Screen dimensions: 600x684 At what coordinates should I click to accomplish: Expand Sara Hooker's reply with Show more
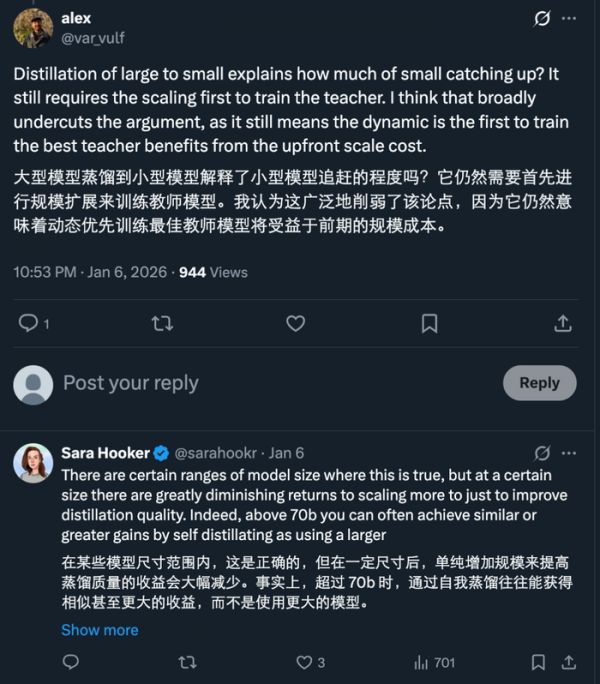[100, 630]
